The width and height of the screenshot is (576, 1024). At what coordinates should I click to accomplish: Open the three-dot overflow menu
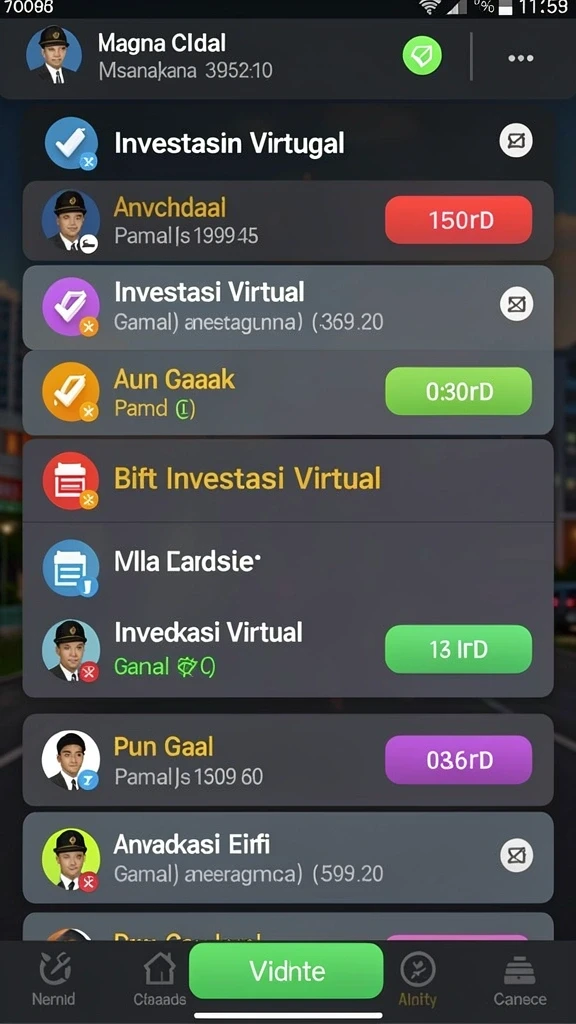click(x=520, y=58)
